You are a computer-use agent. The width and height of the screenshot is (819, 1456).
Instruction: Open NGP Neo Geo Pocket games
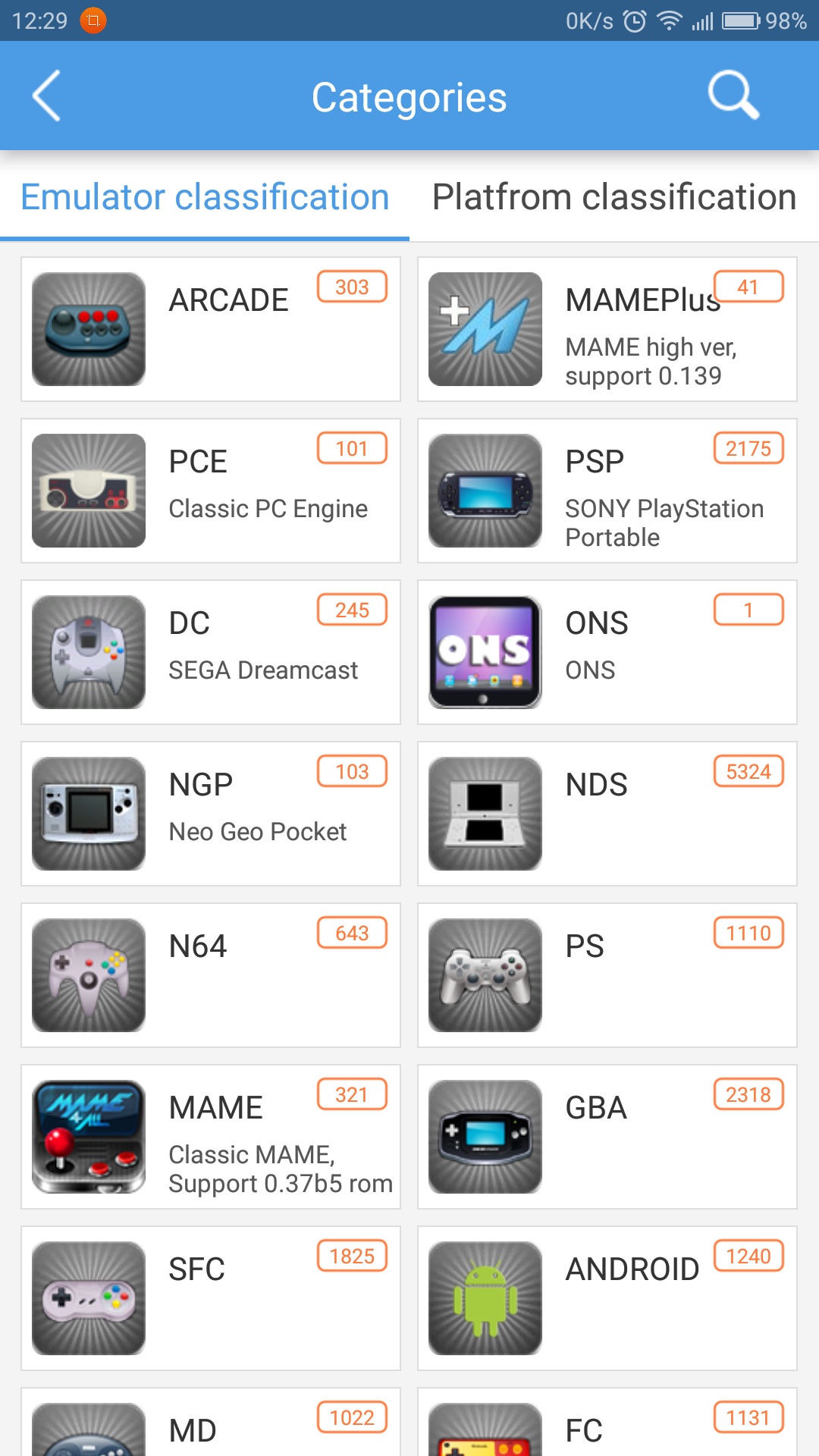pos(211,814)
